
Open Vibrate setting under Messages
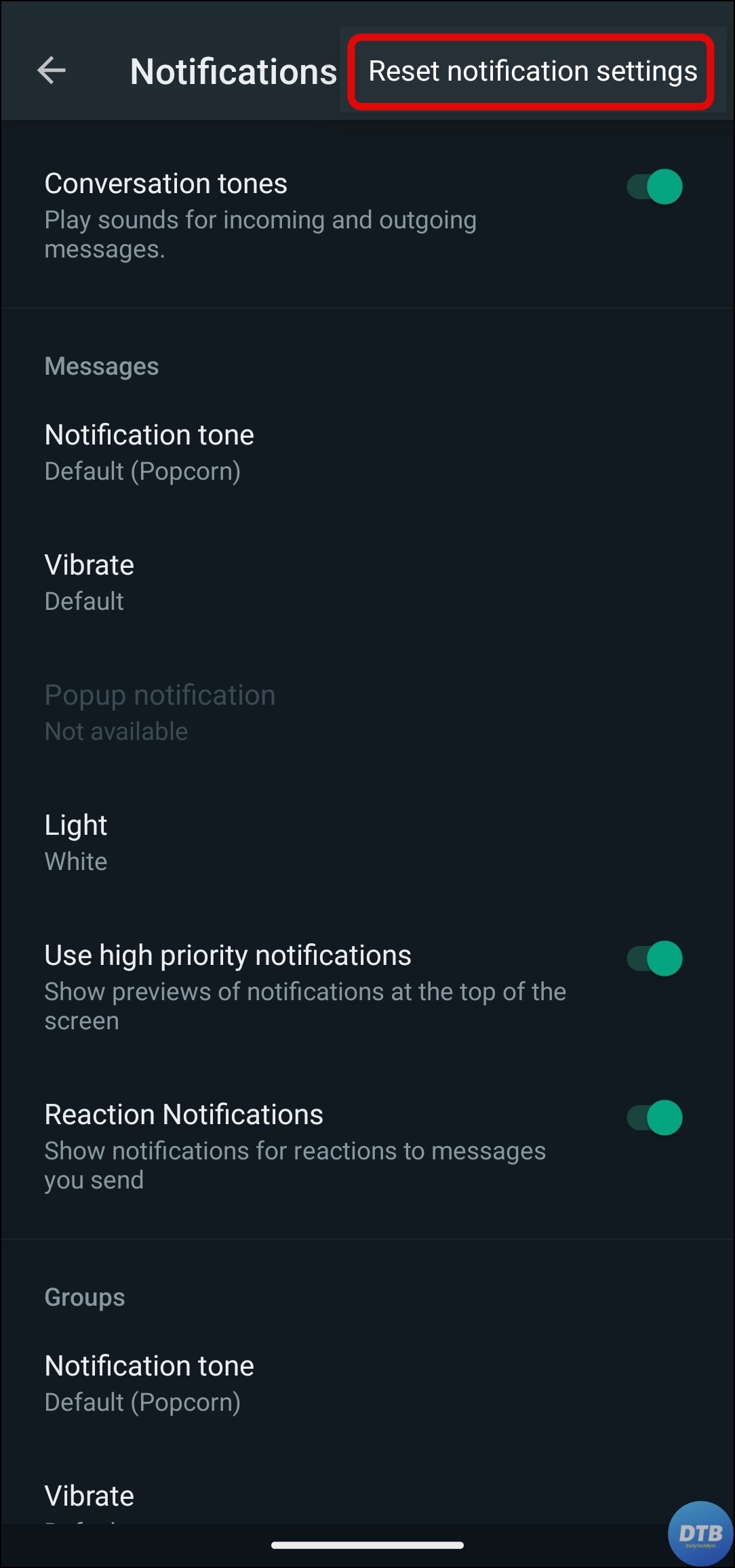click(90, 582)
